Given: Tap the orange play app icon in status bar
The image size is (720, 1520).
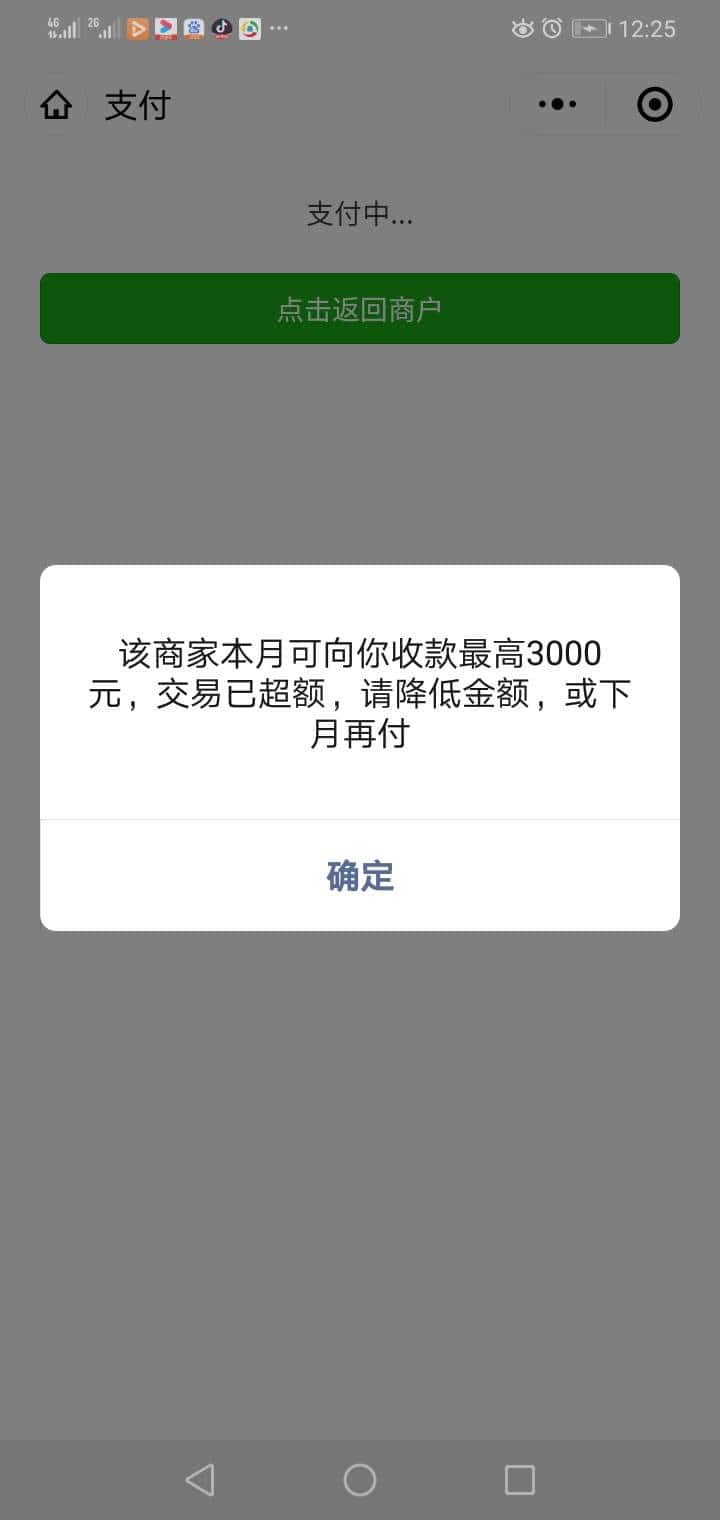Looking at the screenshot, I should 138,28.
